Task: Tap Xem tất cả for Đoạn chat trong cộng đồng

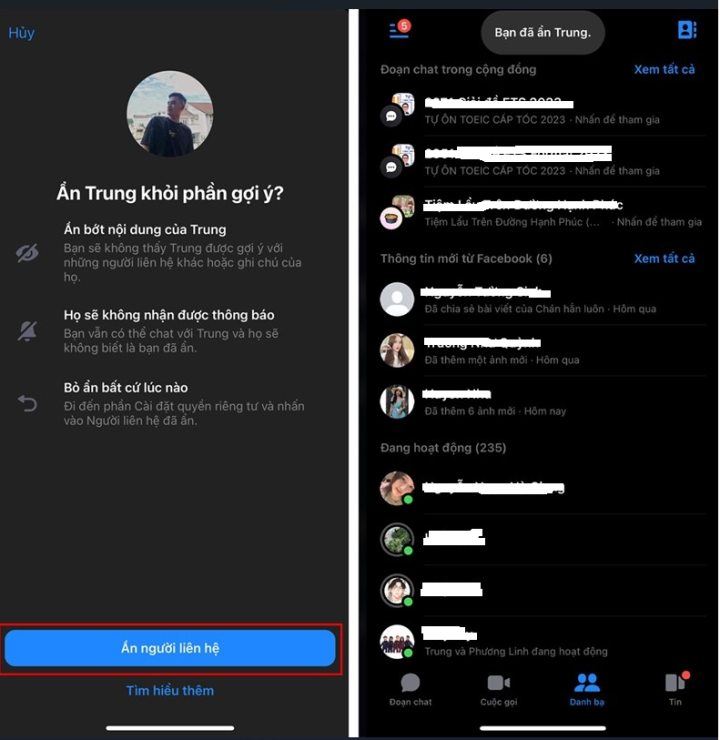Action: (x=664, y=69)
